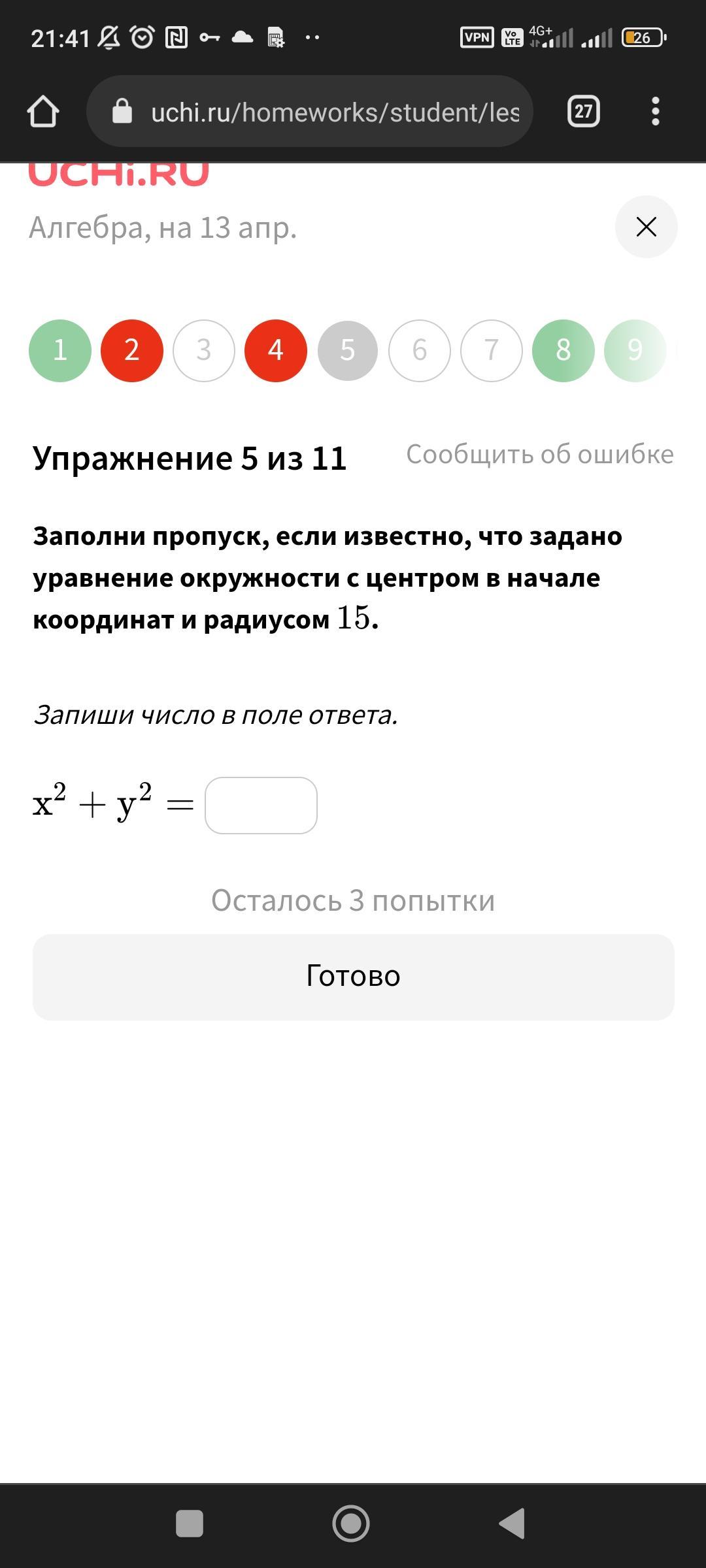Go to exercise 8
The image size is (706, 1568).
[563, 350]
